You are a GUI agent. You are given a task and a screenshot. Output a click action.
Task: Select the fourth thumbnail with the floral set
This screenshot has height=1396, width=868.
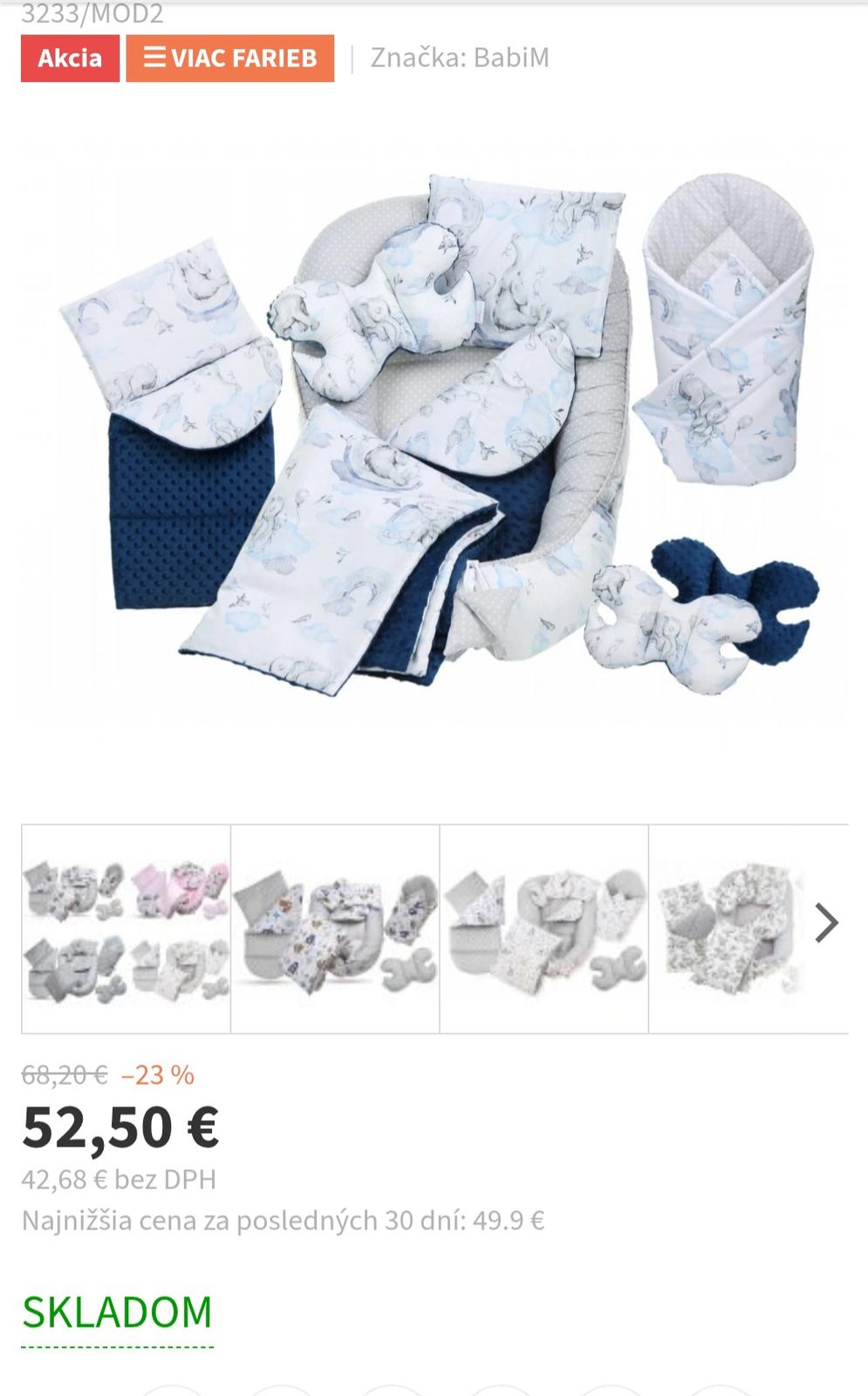tap(733, 929)
